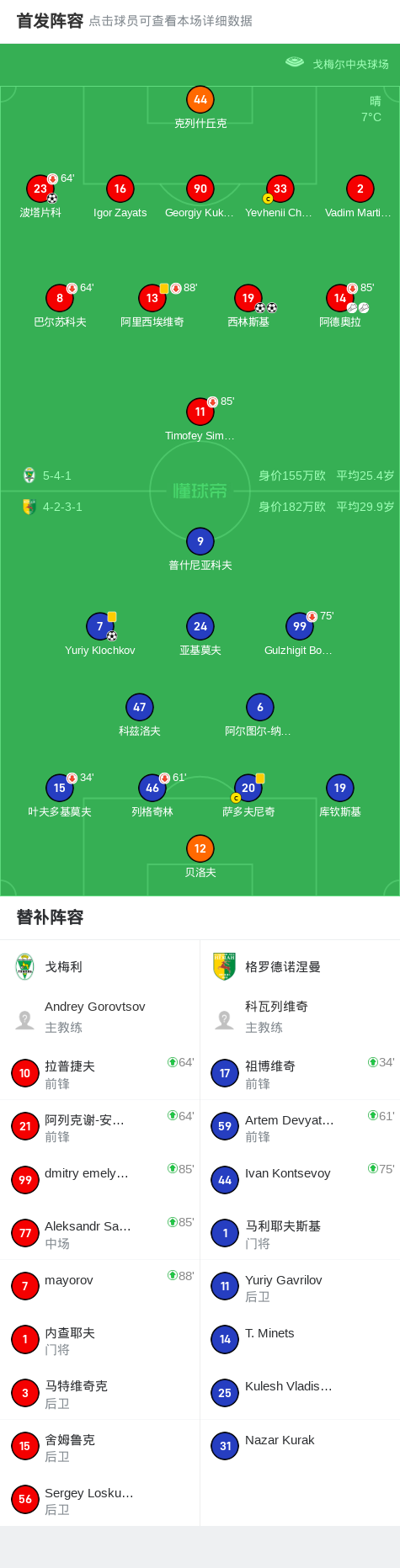Open substitute 拉普捷夫 number 10 row
The height and width of the screenshot is (1568, 400).
(100, 1074)
